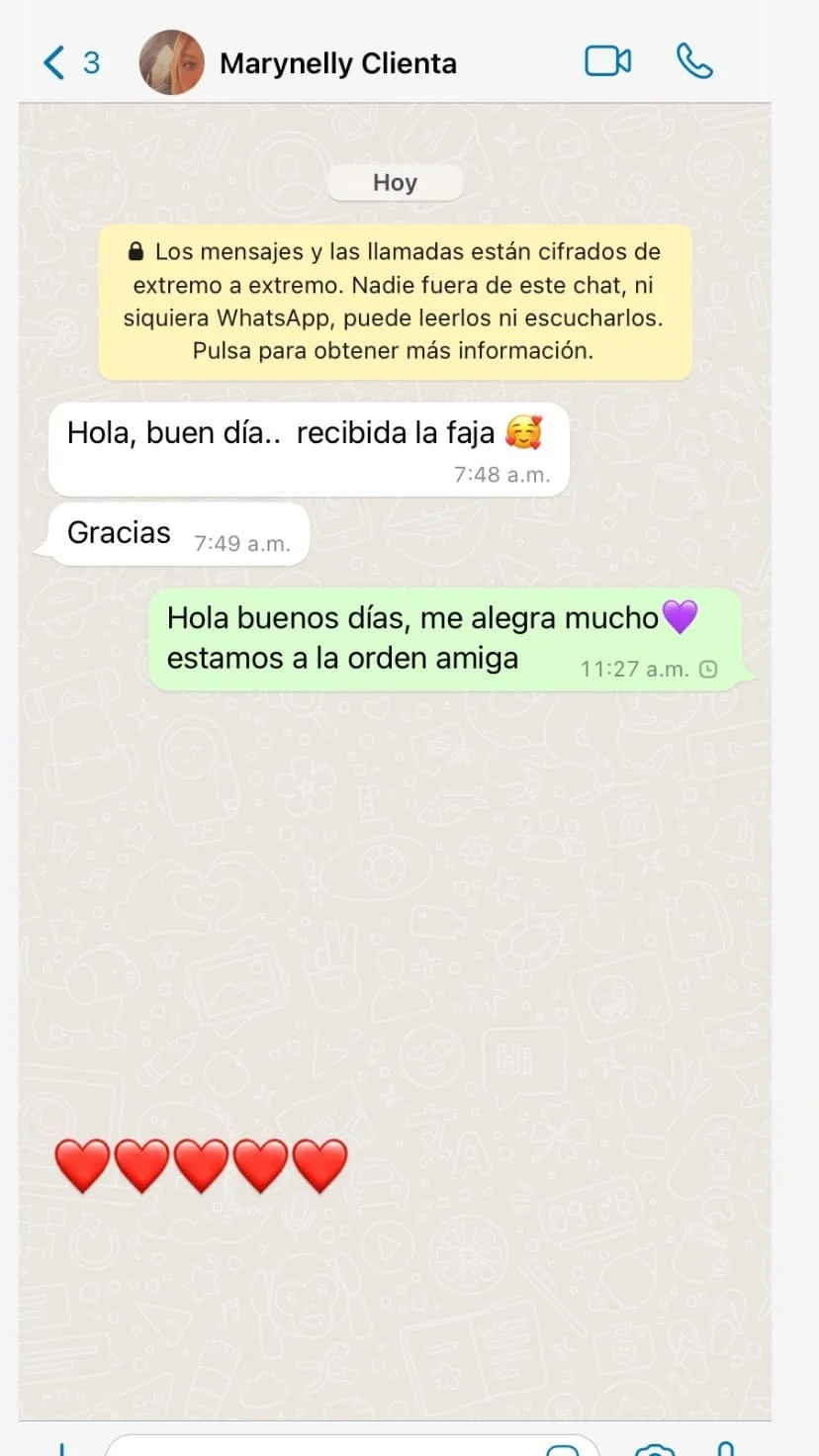Tap the encryption notice for more information
Image resolution: width=819 pixels, height=1456 pixels.
tap(394, 302)
